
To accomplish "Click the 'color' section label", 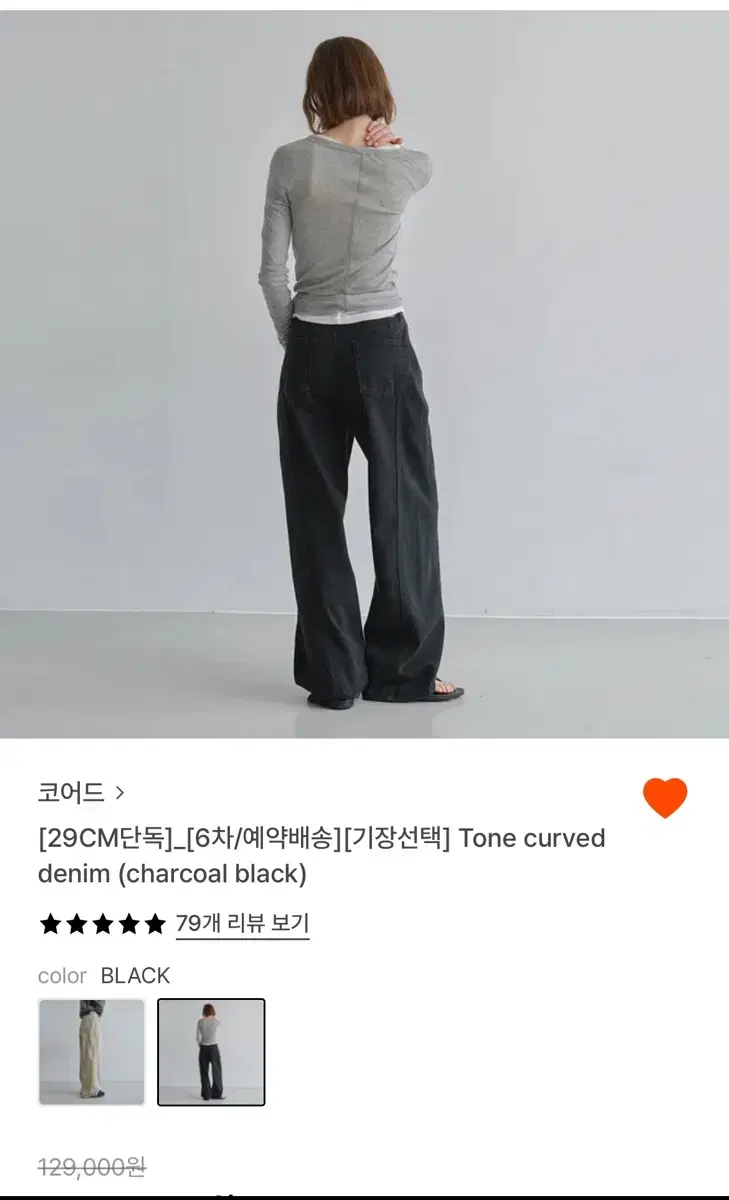I will coord(61,976).
